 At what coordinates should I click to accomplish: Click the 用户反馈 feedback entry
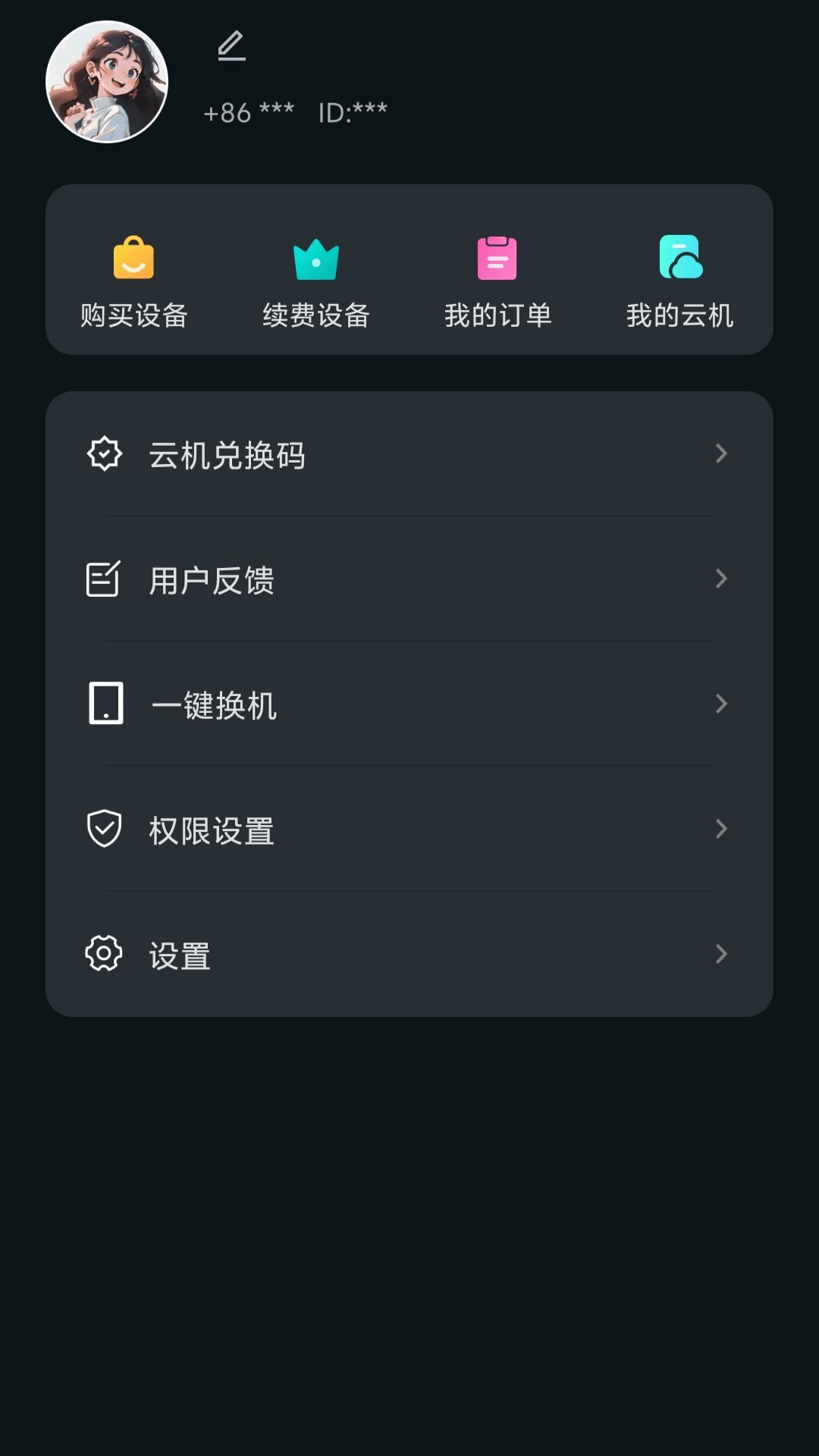click(x=212, y=581)
